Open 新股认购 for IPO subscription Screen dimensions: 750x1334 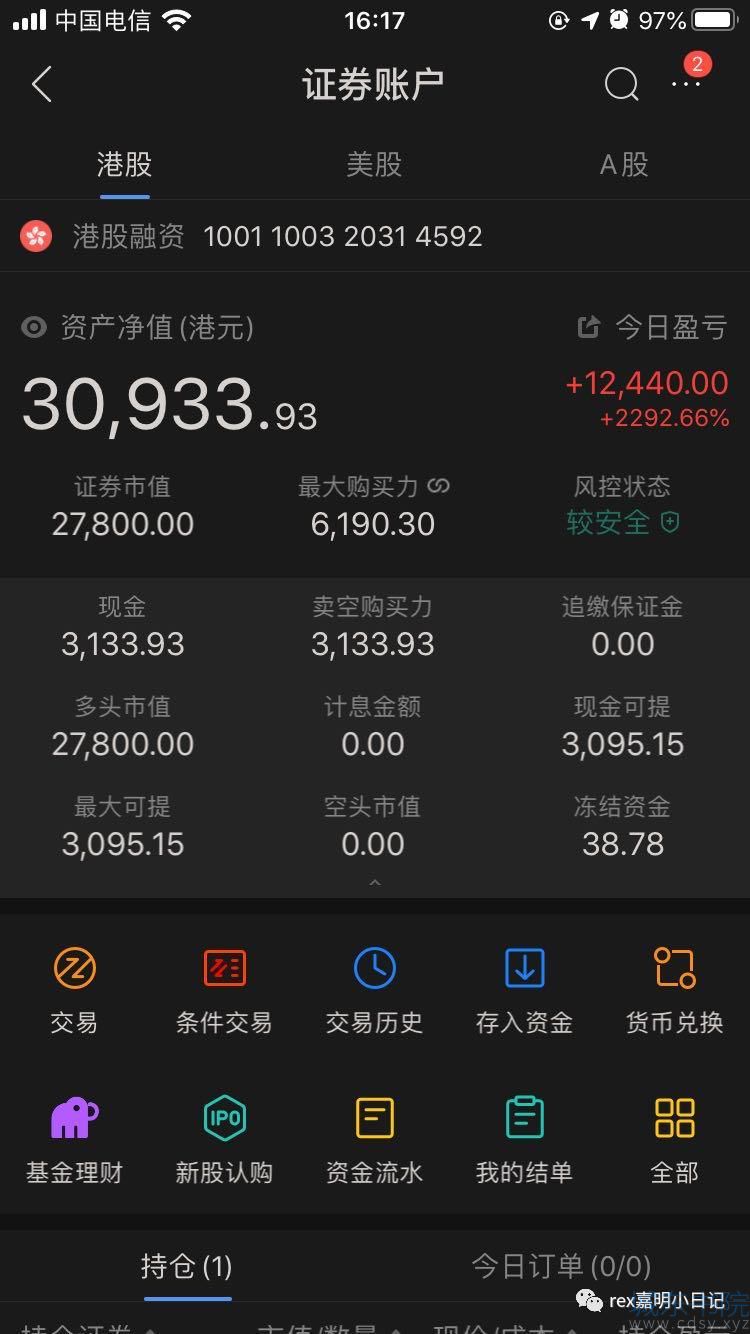[x=224, y=1140]
